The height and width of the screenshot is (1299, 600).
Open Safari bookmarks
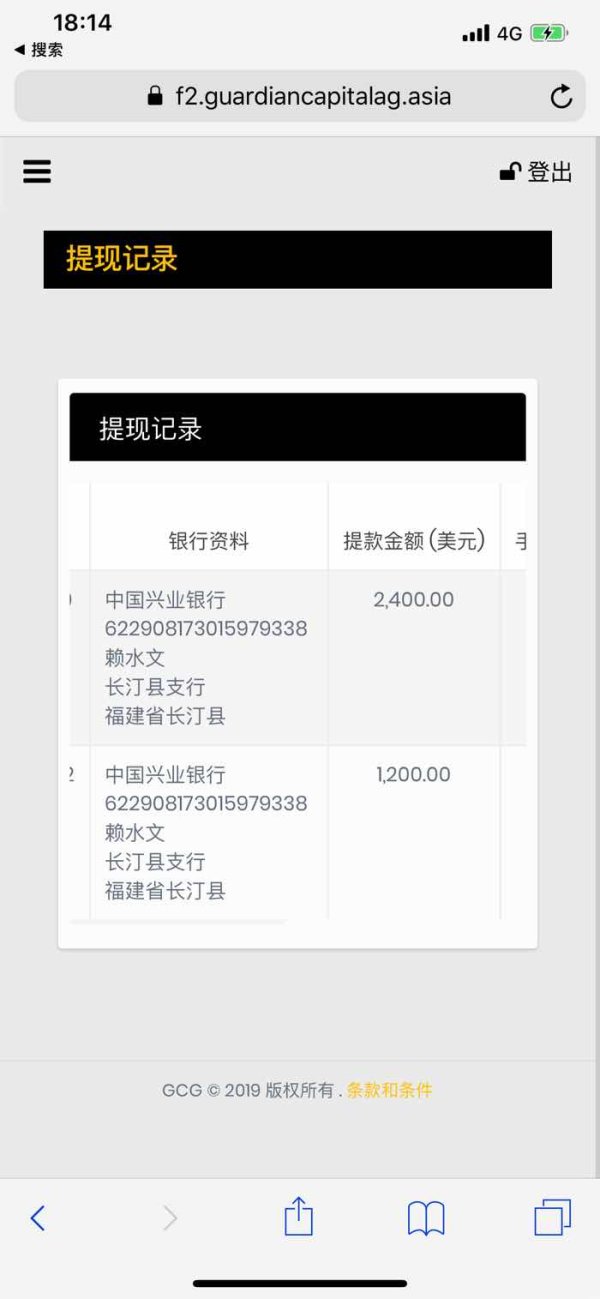tap(426, 1218)
